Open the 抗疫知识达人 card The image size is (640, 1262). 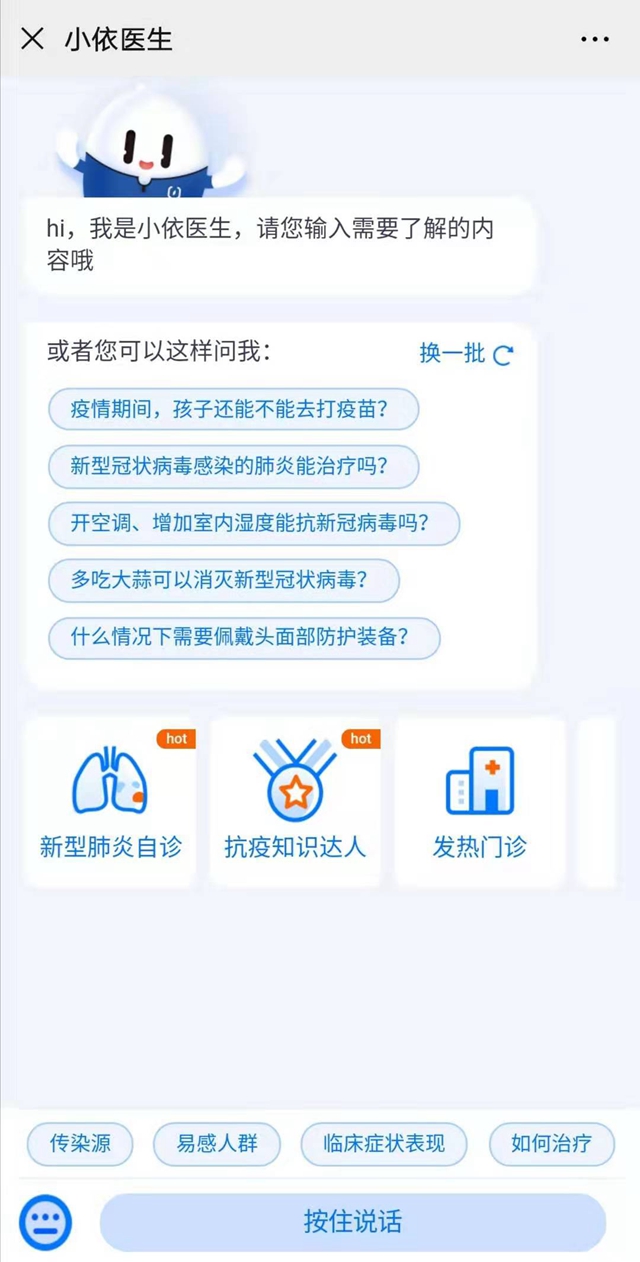(x=295, y=802)
